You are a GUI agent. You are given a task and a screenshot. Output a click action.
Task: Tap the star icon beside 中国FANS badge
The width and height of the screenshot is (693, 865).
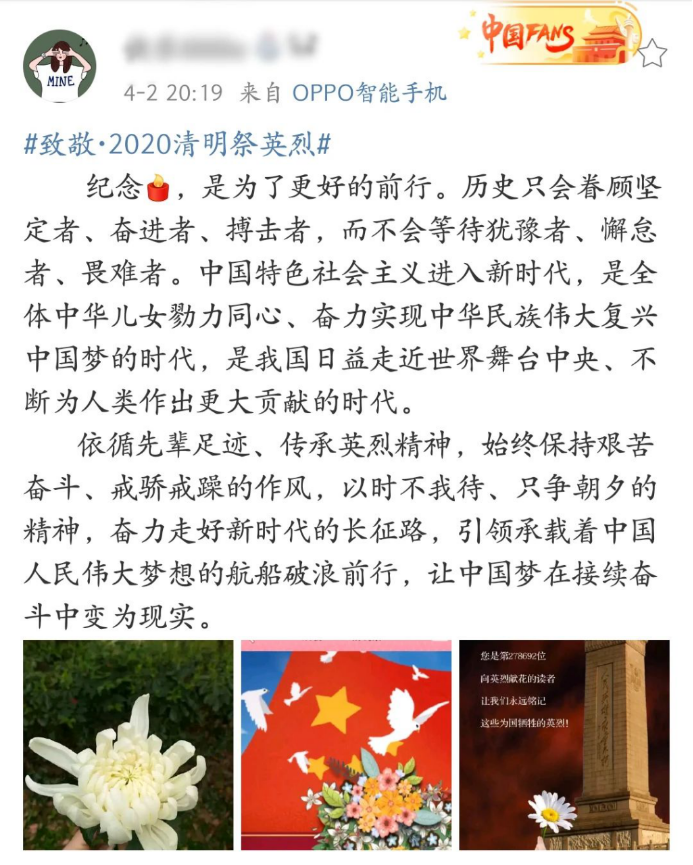coord(652,53)
